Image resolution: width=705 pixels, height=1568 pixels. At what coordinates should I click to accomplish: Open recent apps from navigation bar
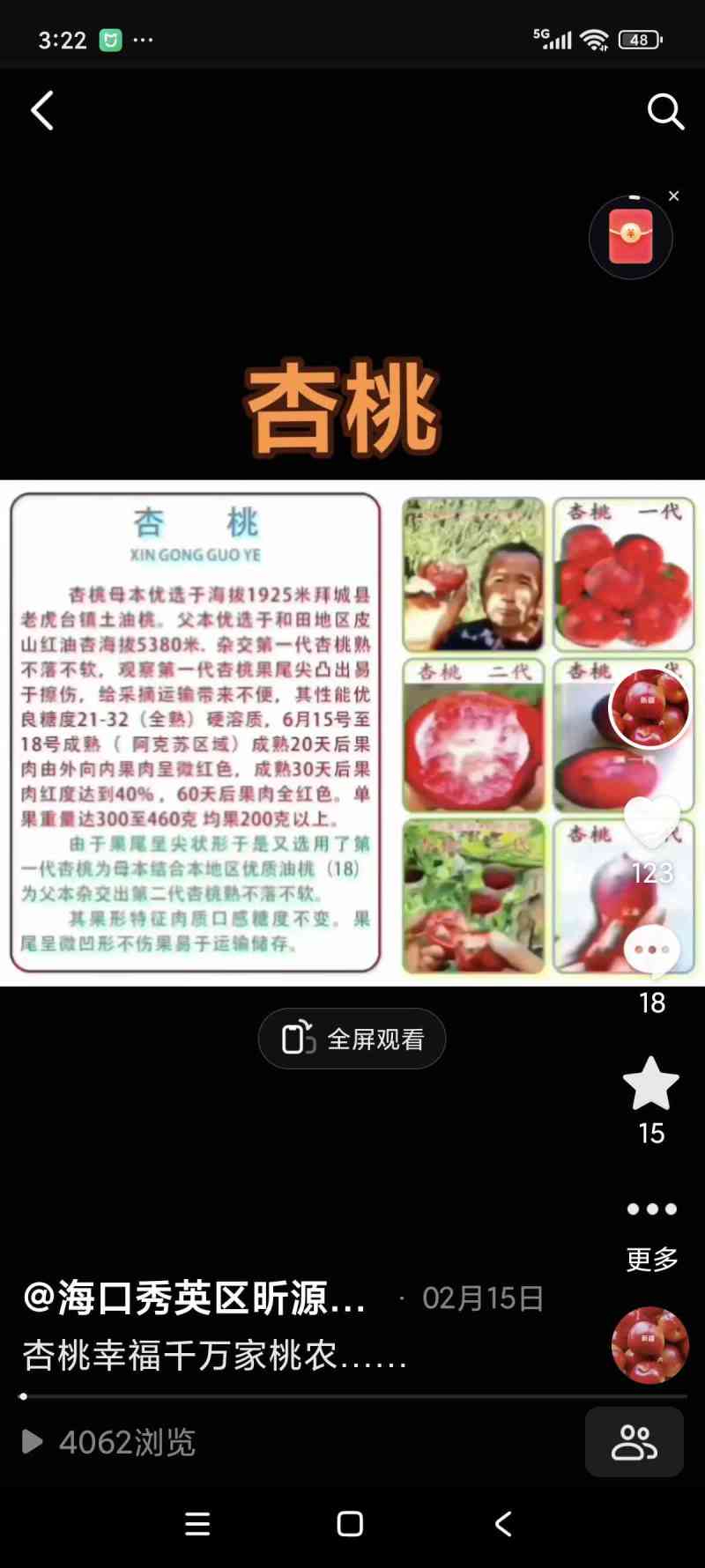coord(197,1524)
